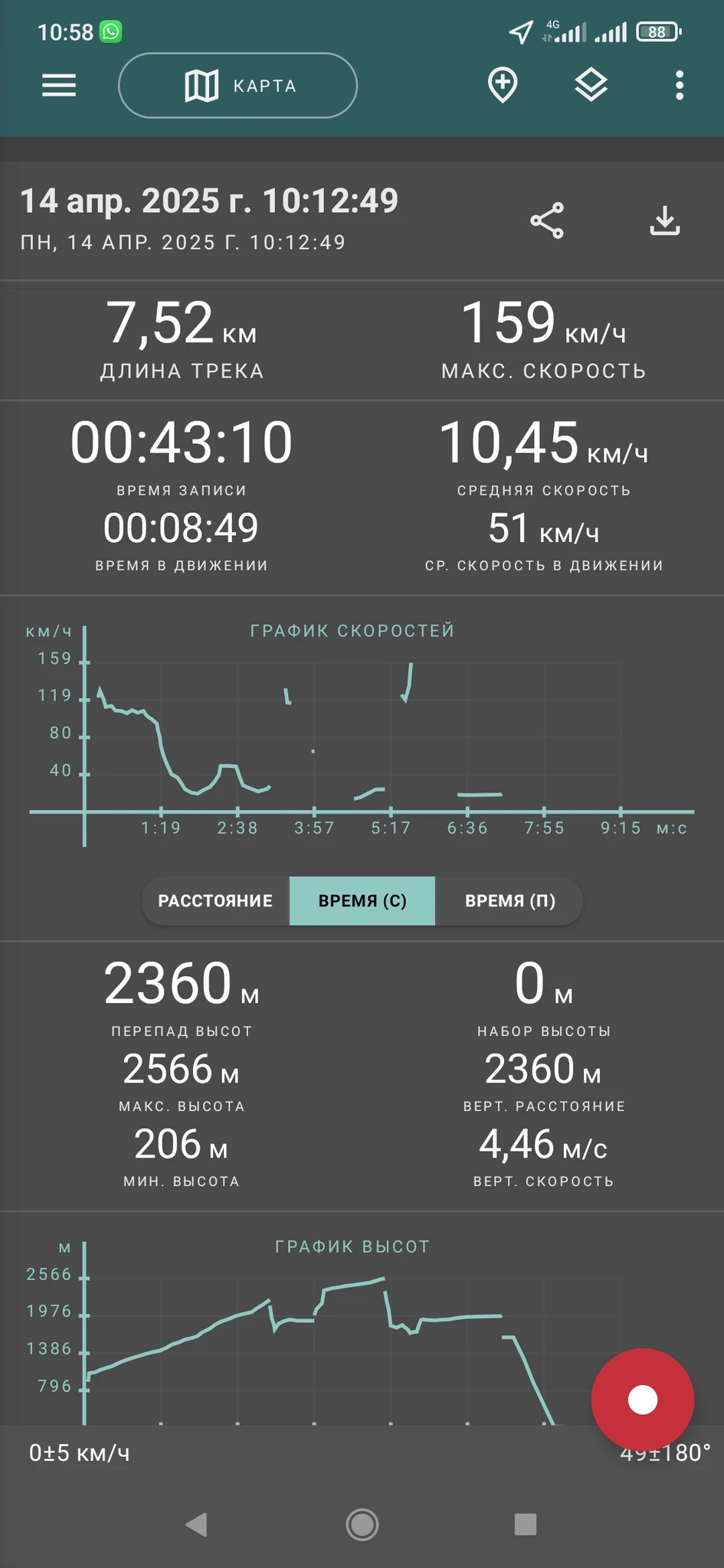Select the ВРЕМЯ (С) chart mode
724x1568 pixels.
362,900
